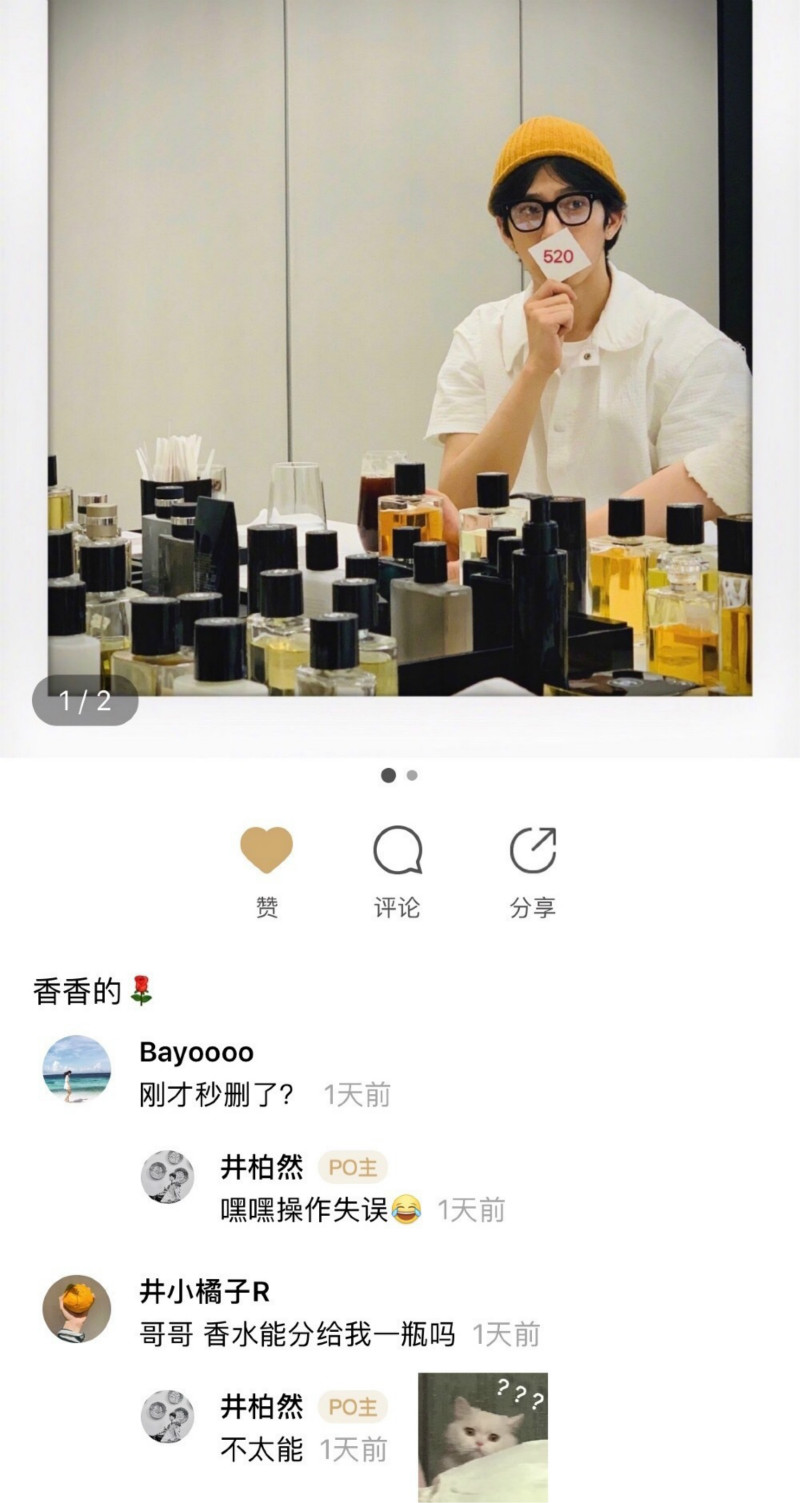Open Bayoooo's profile avatar
Screen dimensions: 800x1503
76,1069
